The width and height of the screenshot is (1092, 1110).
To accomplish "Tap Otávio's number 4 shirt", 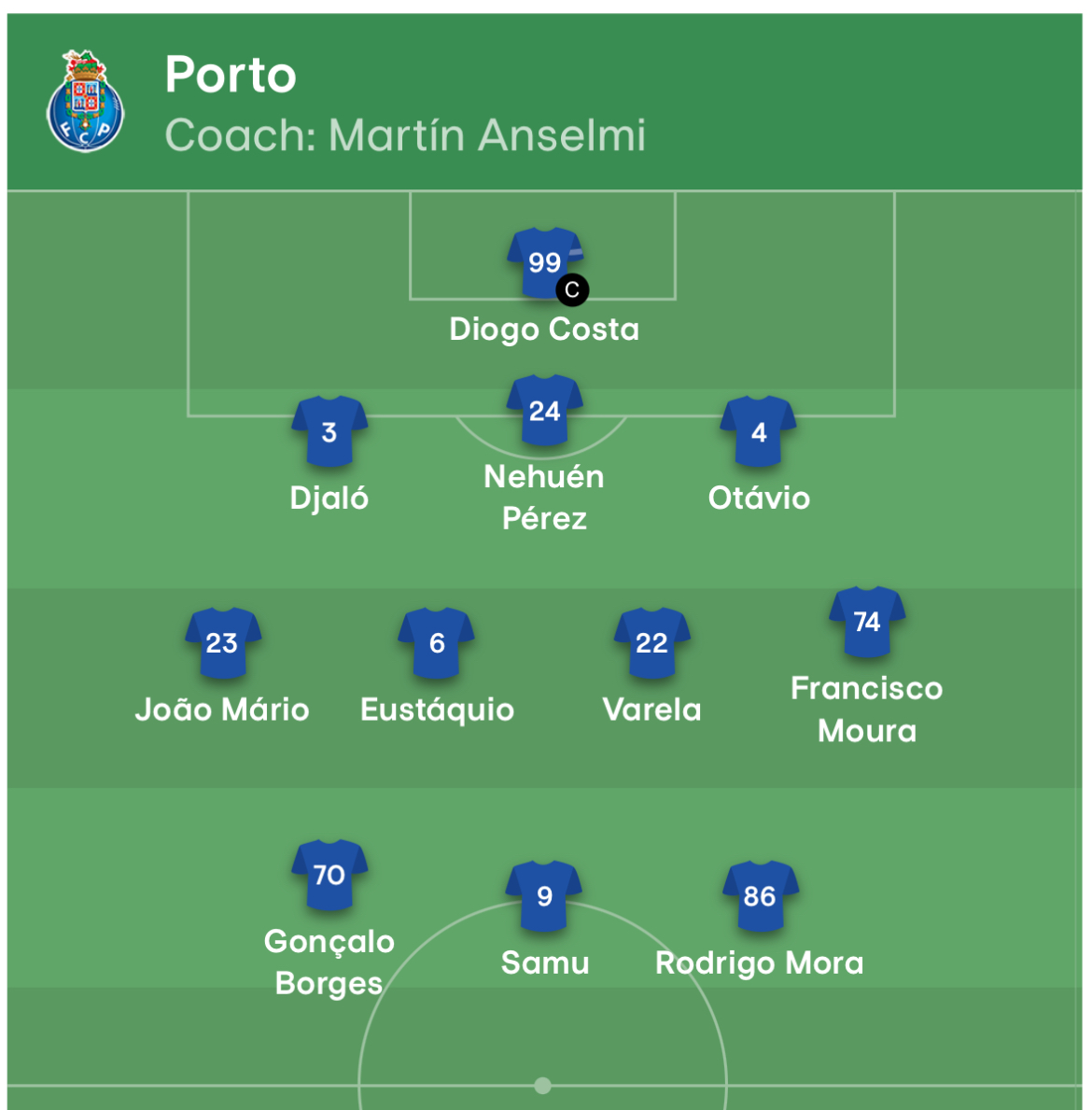I will (x=759, y=432).
